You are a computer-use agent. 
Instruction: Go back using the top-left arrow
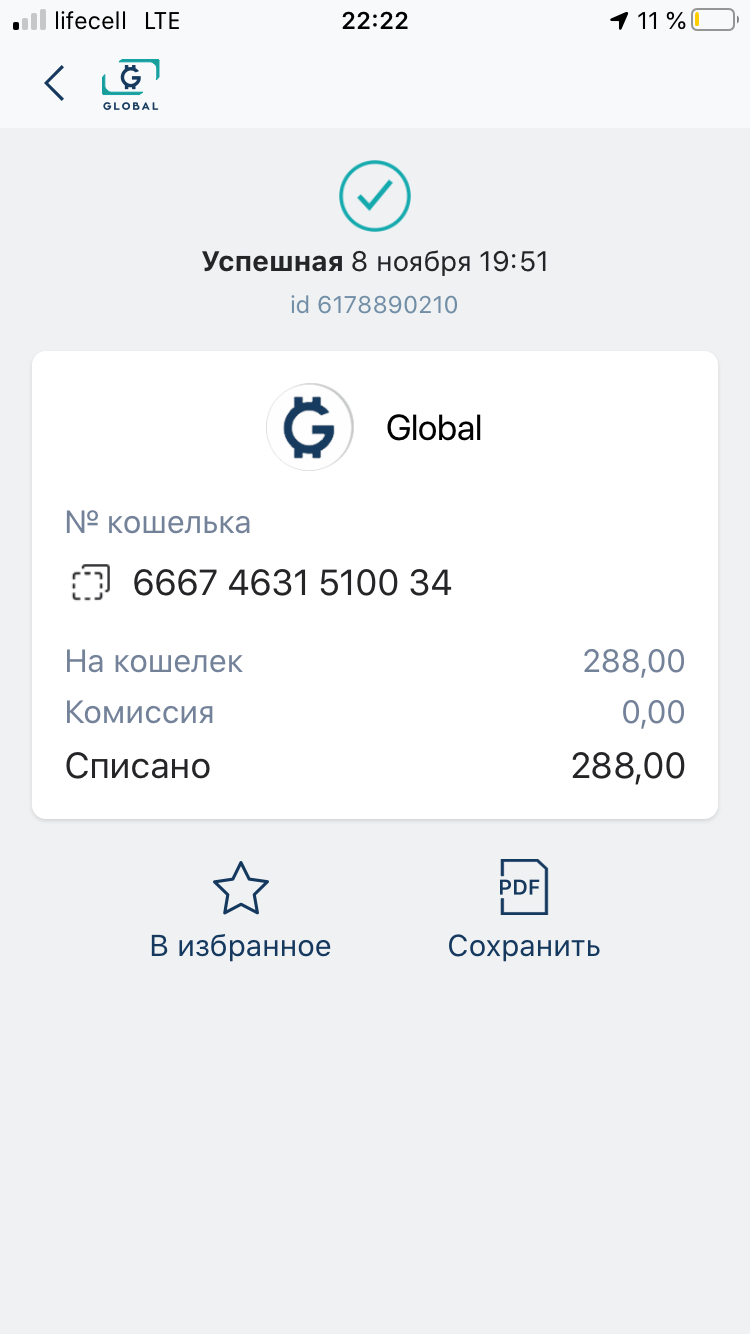[54, 84]
